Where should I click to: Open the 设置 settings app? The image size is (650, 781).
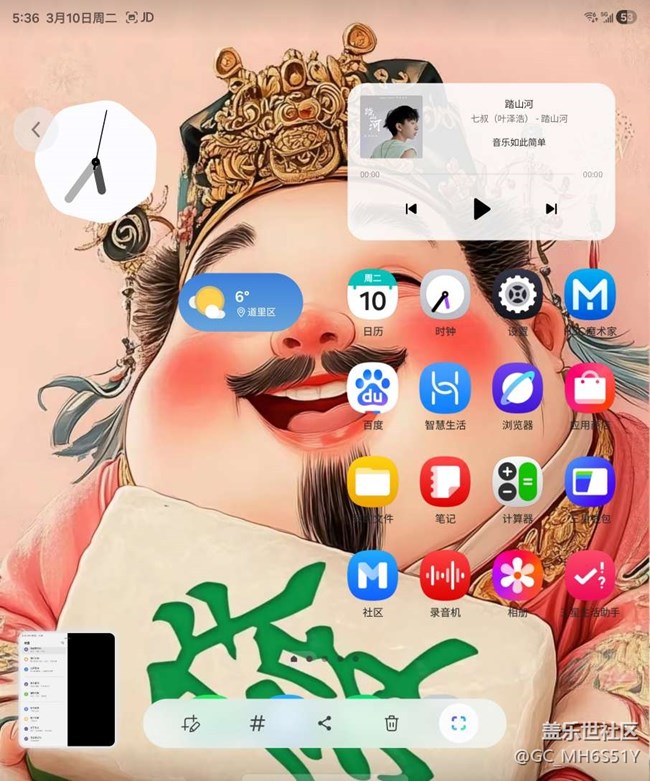click(518, 297)
